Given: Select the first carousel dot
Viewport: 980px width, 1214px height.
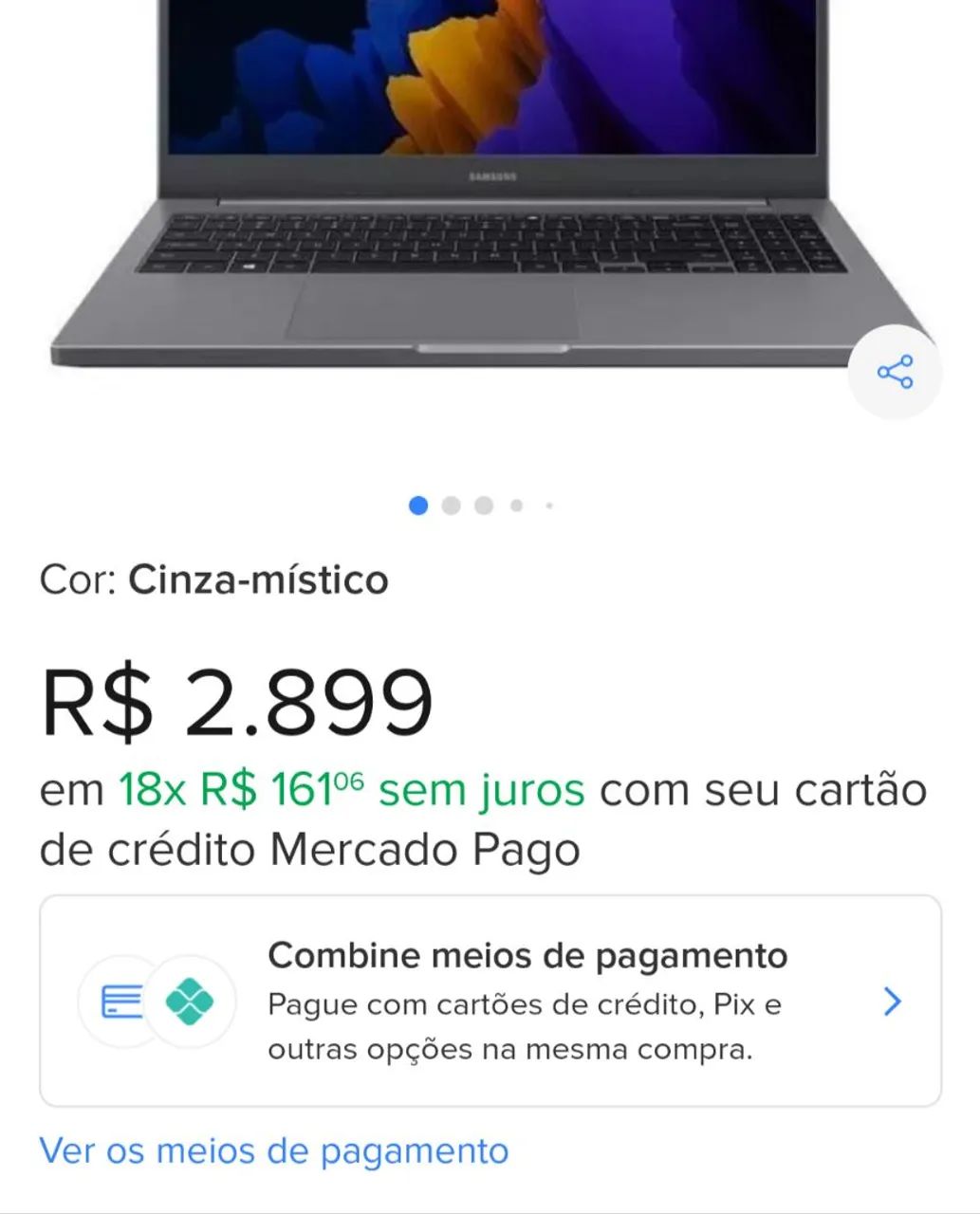Looking at the screenshot, I should (x=417, y=506).
